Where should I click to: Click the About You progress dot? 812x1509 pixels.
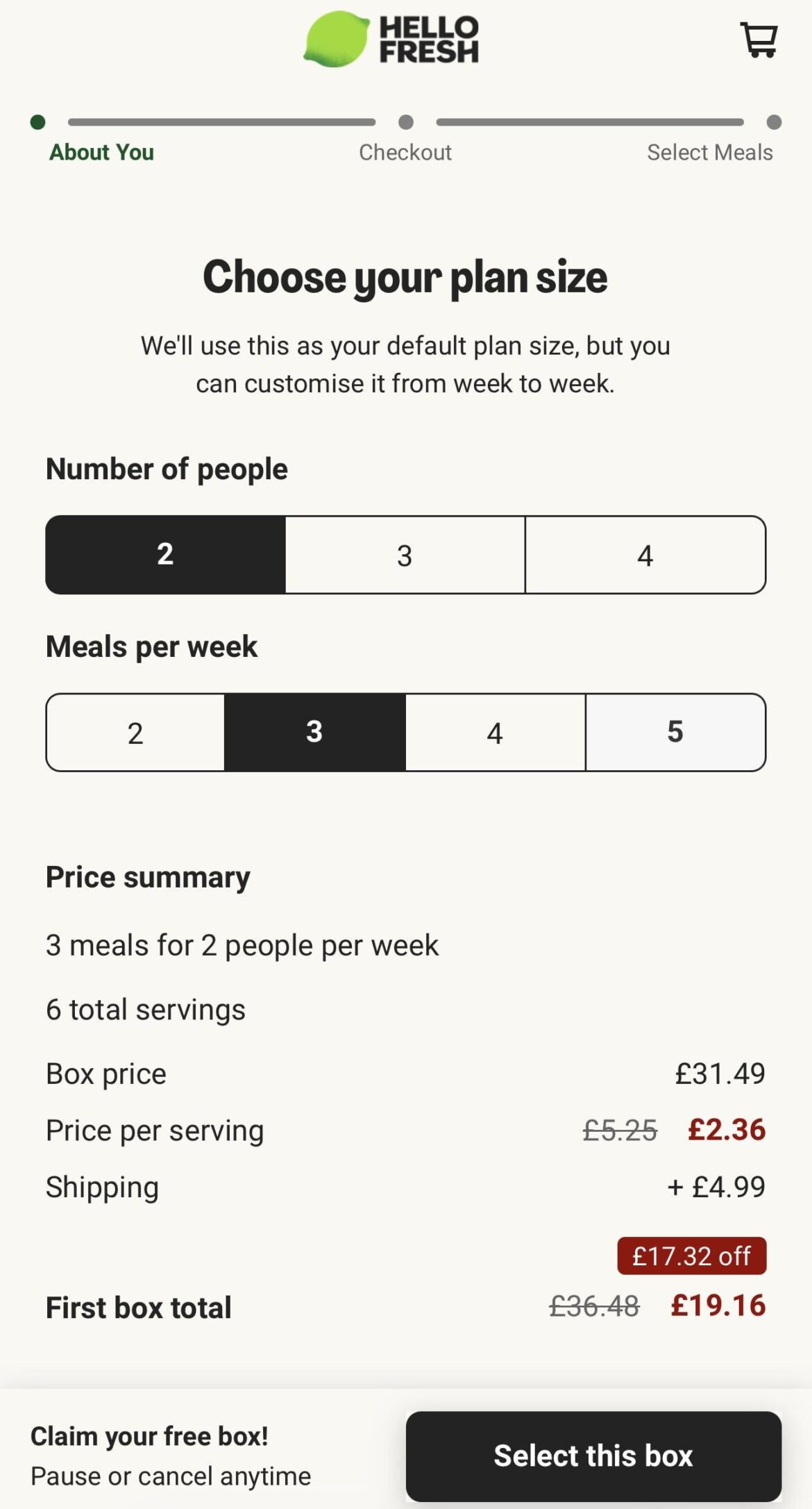pos(38,122)
